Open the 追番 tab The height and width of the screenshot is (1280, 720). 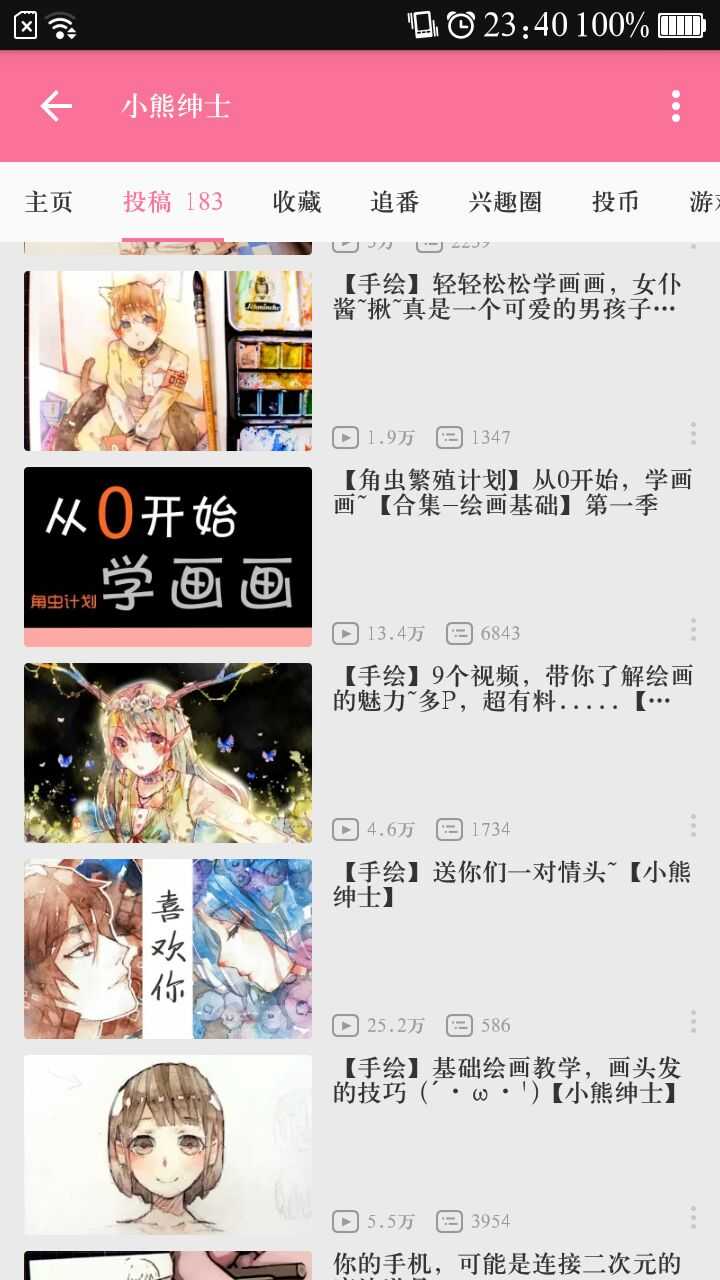click(x=394, y=202)
